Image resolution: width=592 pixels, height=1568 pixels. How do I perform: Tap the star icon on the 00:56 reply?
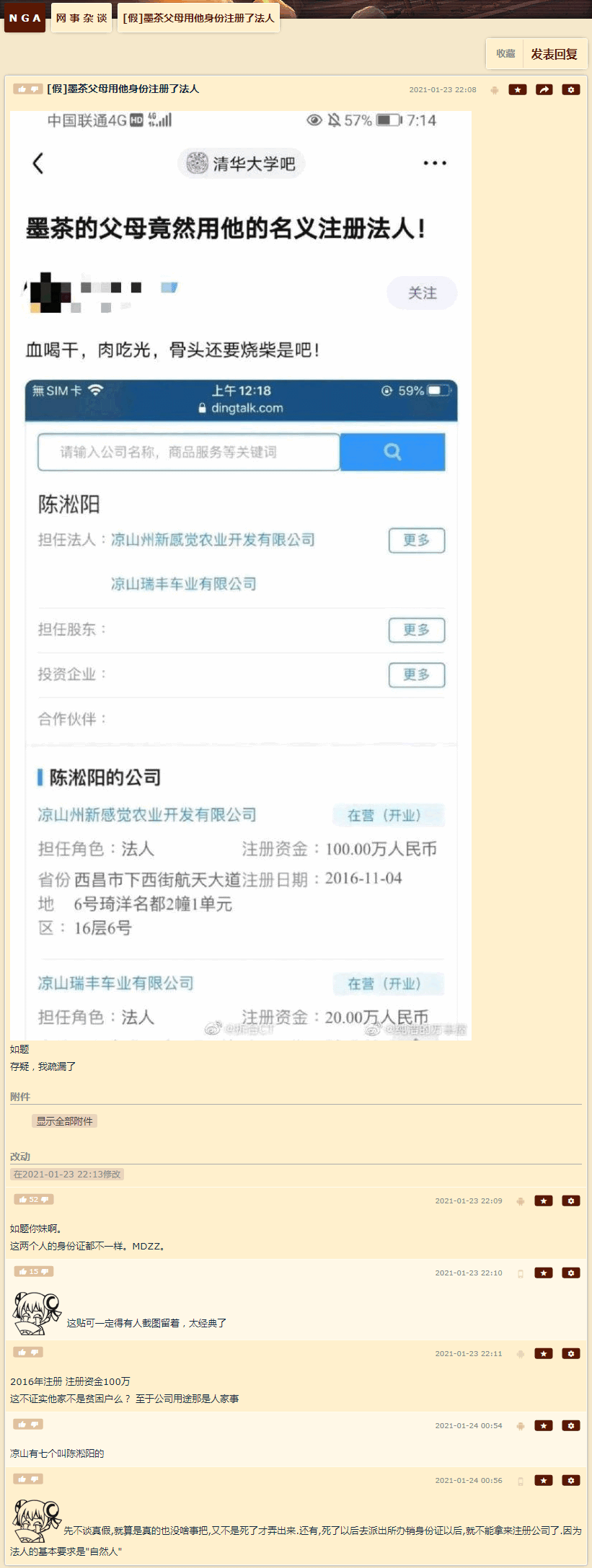click(x=544, y=1480)
